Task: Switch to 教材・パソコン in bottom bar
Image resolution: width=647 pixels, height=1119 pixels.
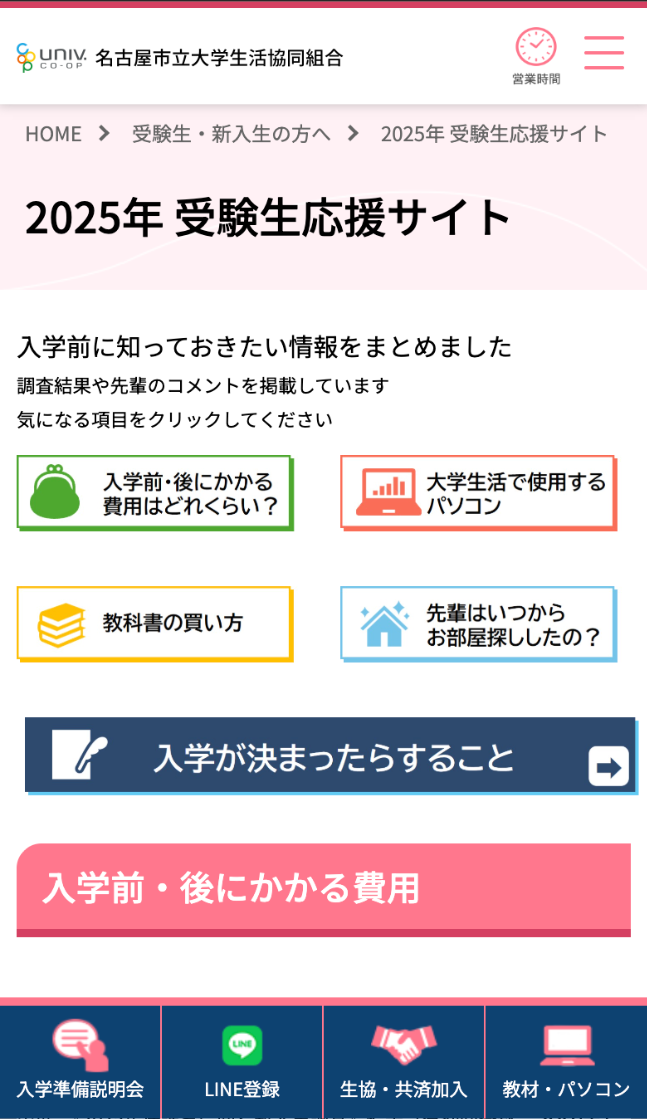Action: pyautogui.click(x=566, y=1061)
